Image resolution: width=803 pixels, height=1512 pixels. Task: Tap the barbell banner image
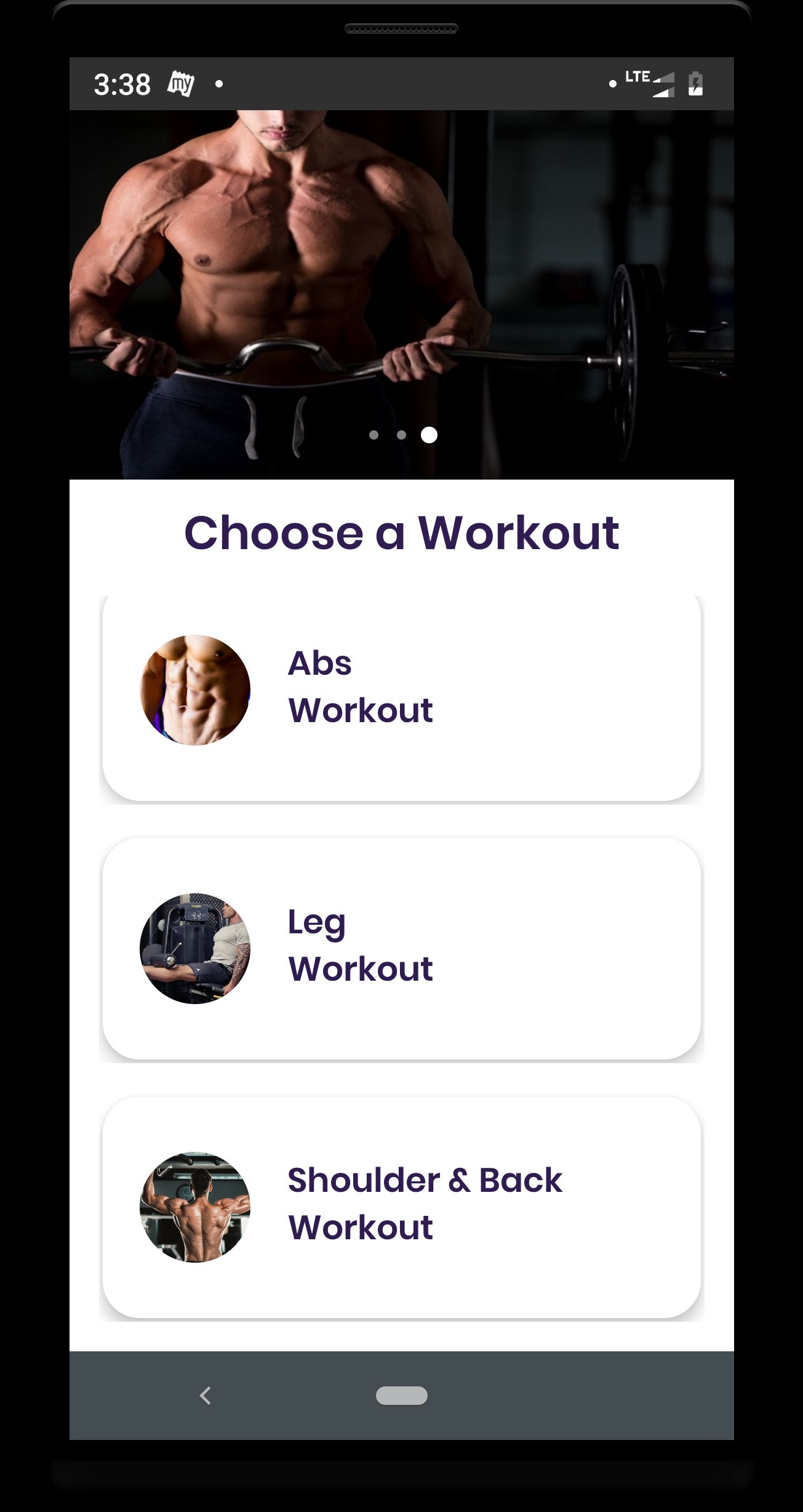(x=401, y=295)
